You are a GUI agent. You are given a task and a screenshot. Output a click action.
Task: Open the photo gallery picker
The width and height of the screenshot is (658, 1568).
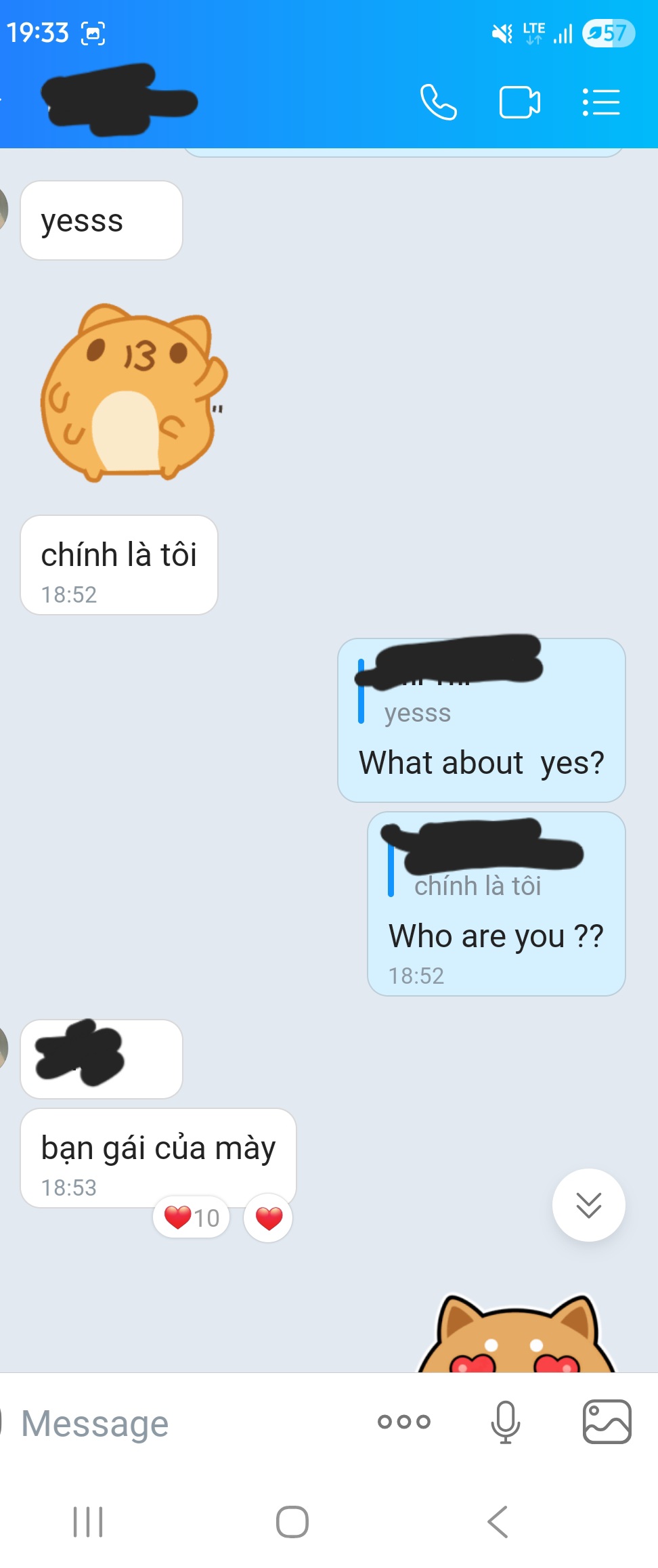(x=607, y=1422)
